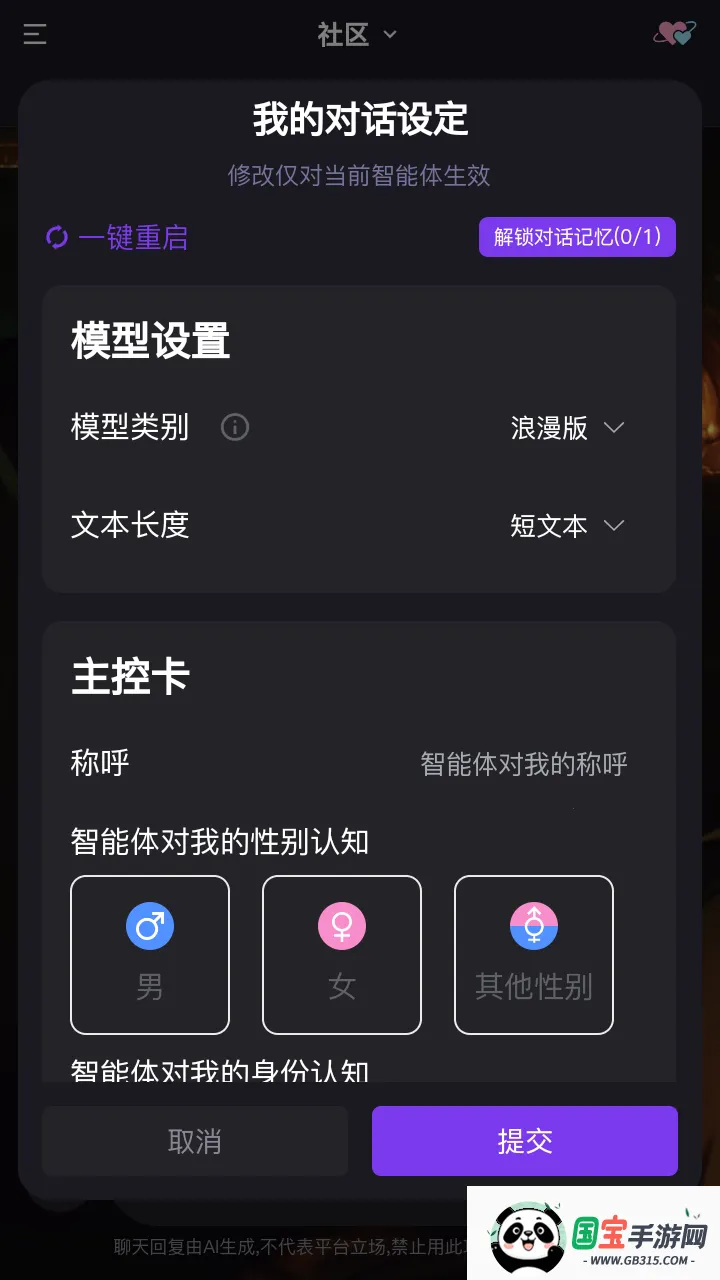Click 解锁对话记忆(0/1) button
Image resolution: width=720 pixels, height=1280 pixels.
[x=577, y=237]
